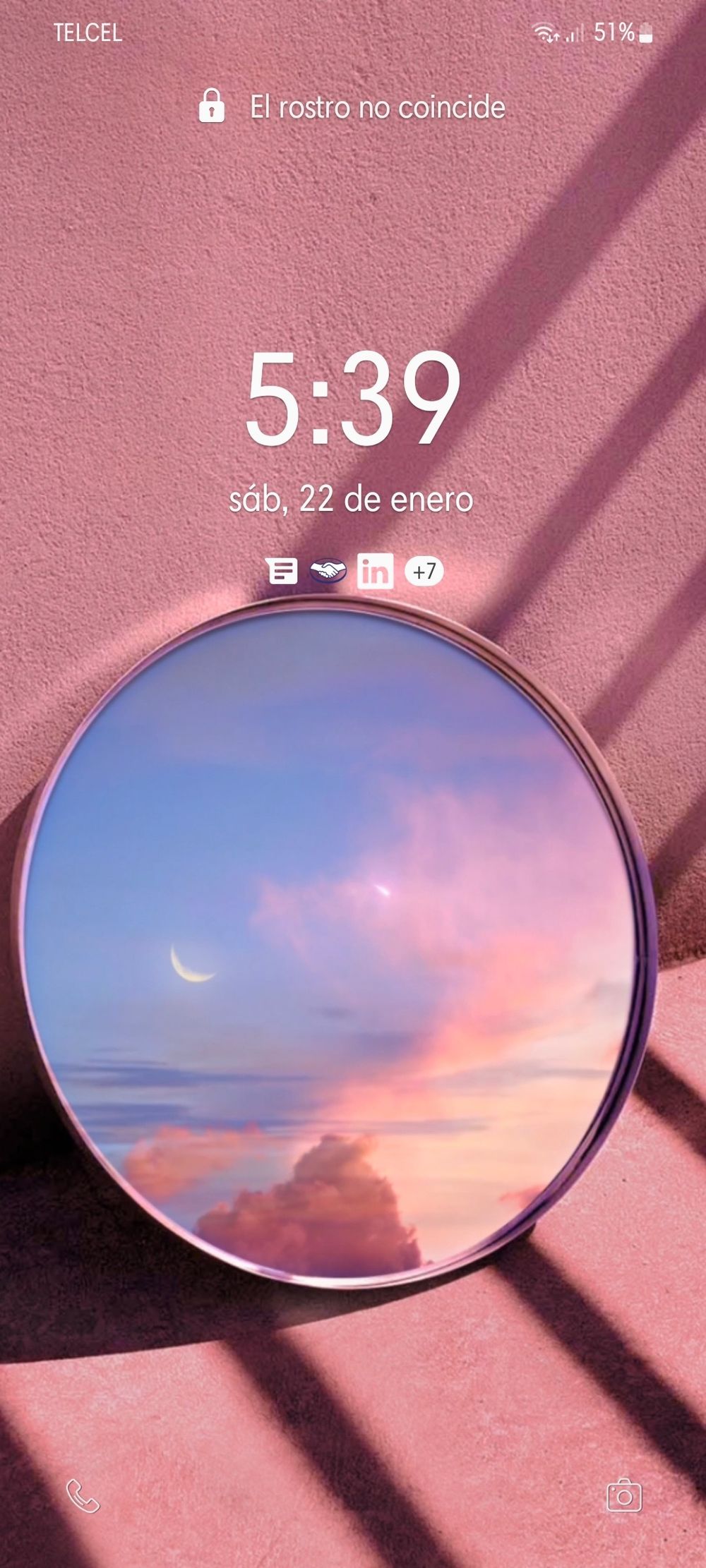Tap the LinkedIn notification icon
The width and height of the screenshot is (706, 1568).
click(x=375, y=570)
